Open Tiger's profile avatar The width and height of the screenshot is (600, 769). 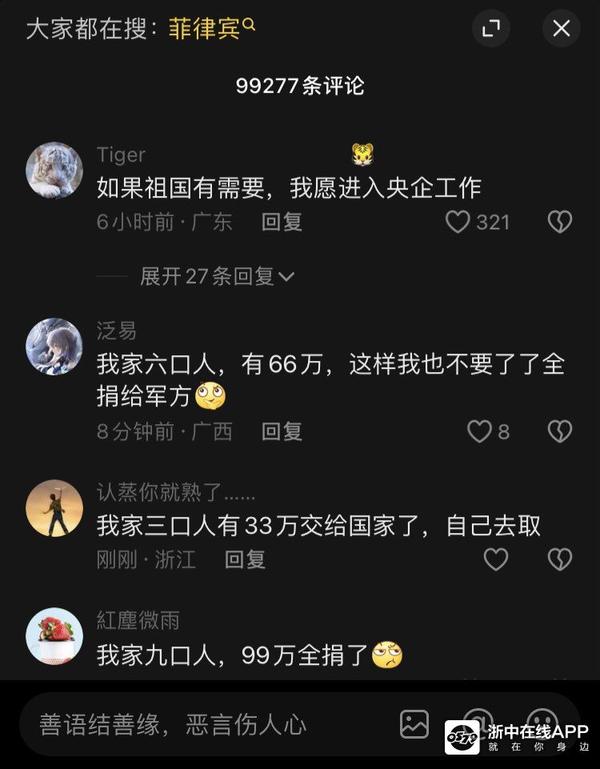point(54,170)
